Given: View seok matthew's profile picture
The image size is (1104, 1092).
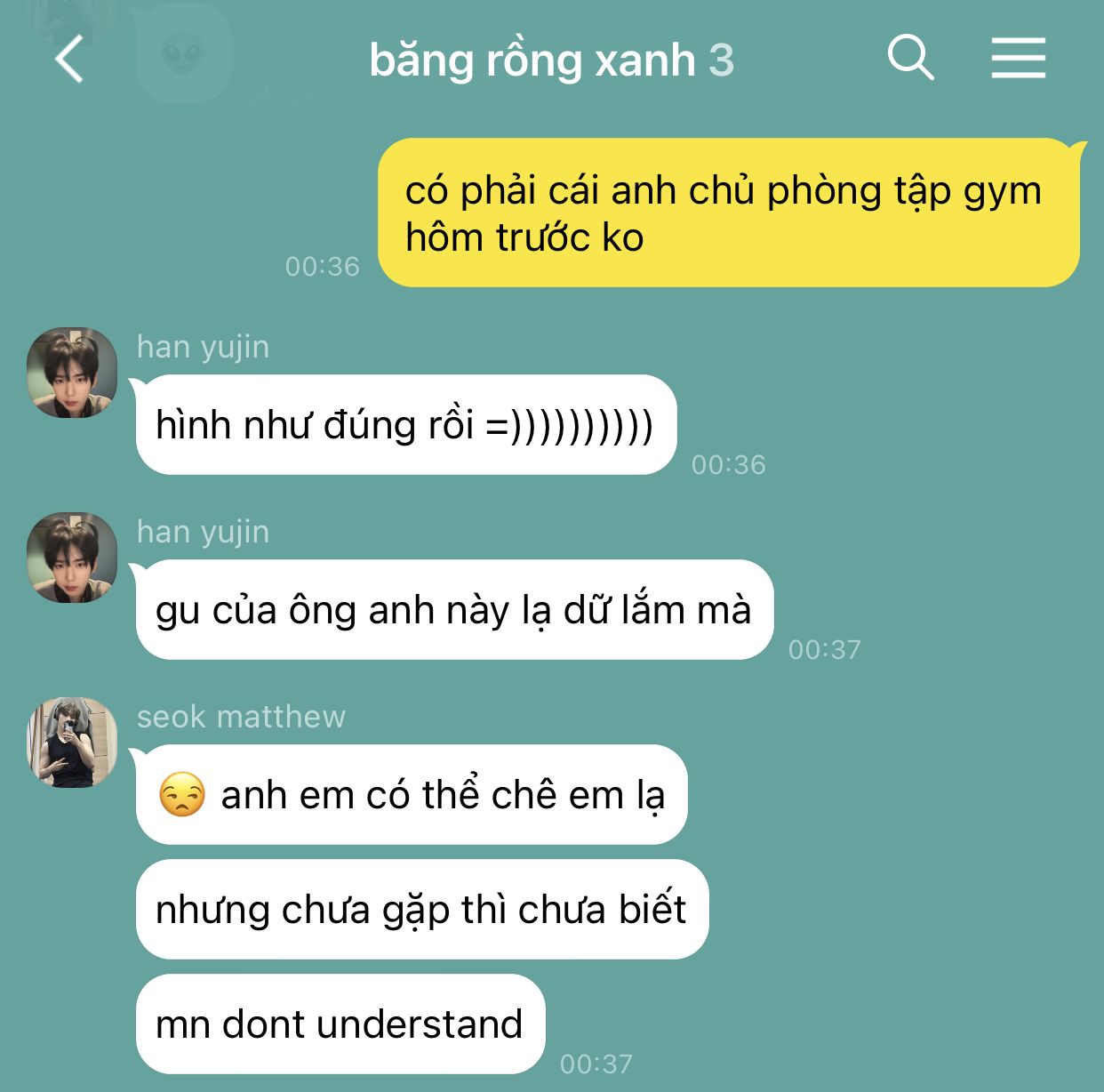Looking at the screenshot, I should [x=72, y=743].
